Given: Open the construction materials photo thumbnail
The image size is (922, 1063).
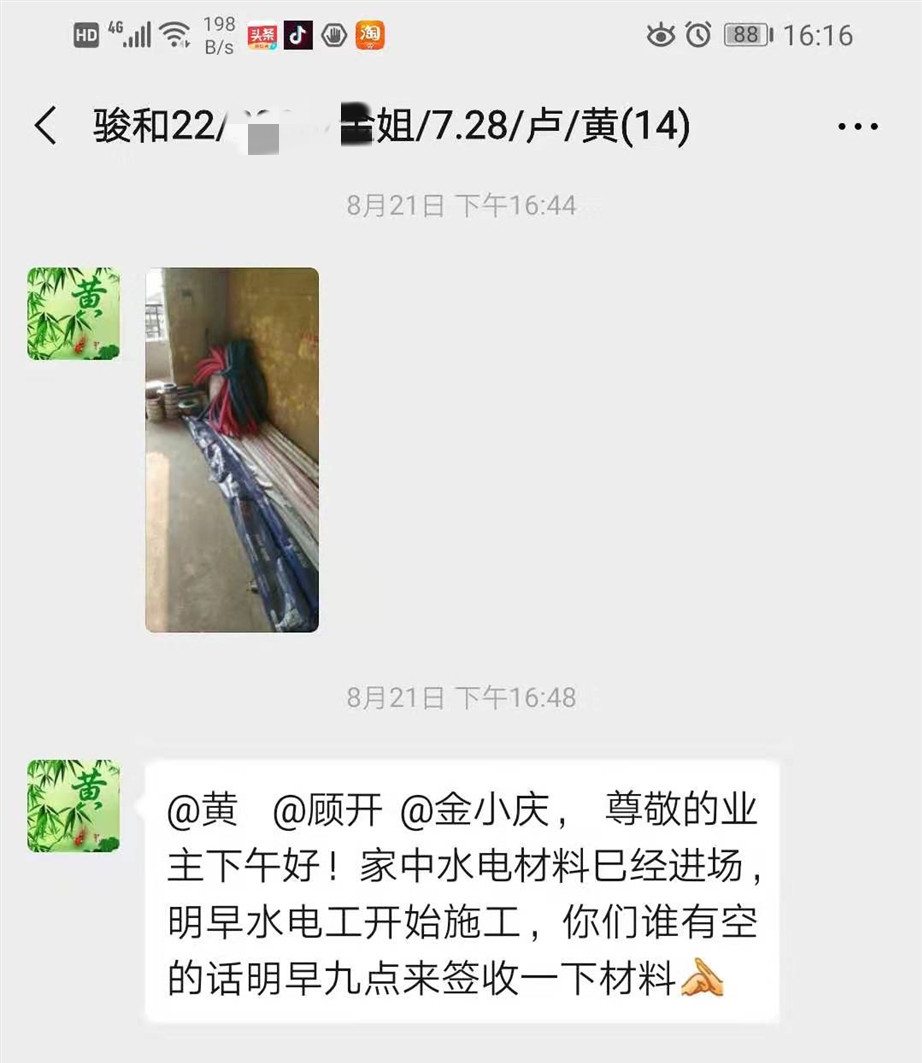Looking at the screenshot, I should 231,448.
